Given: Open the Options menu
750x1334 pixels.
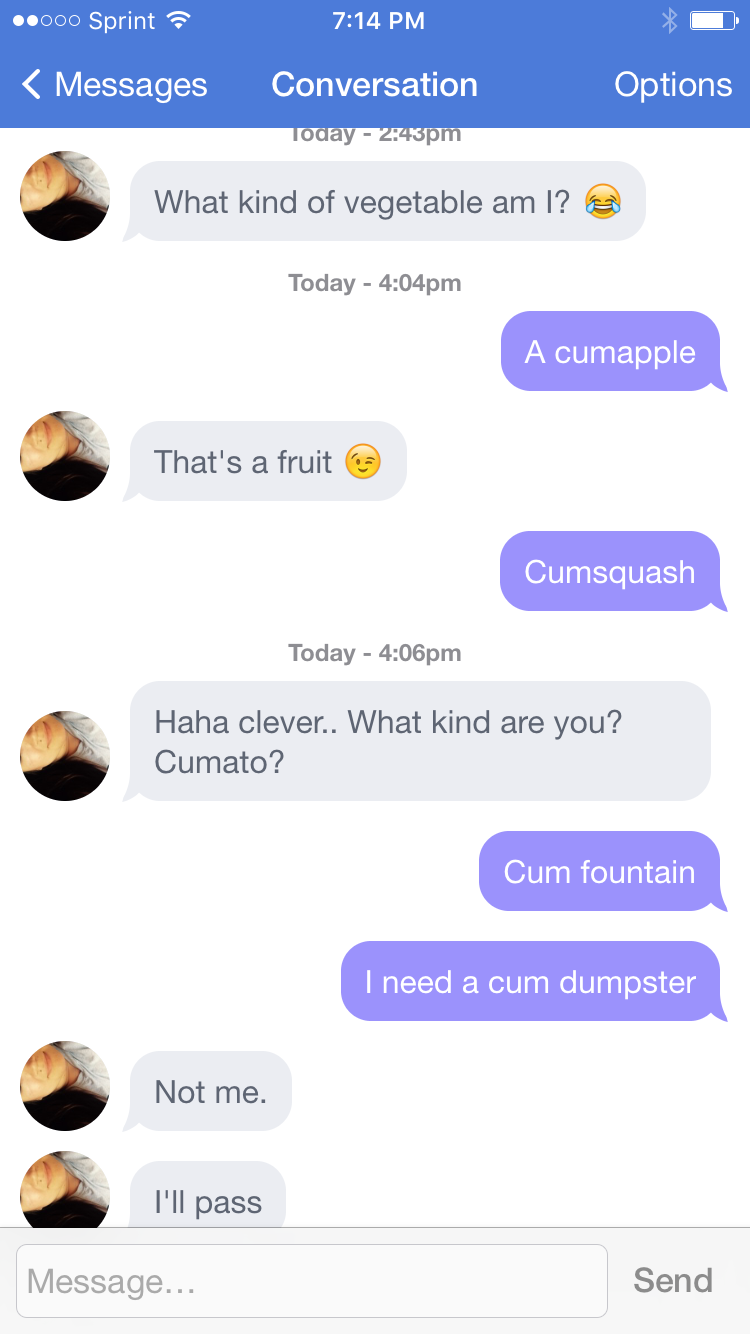Looking at the screenshot, I should (672, 85).
